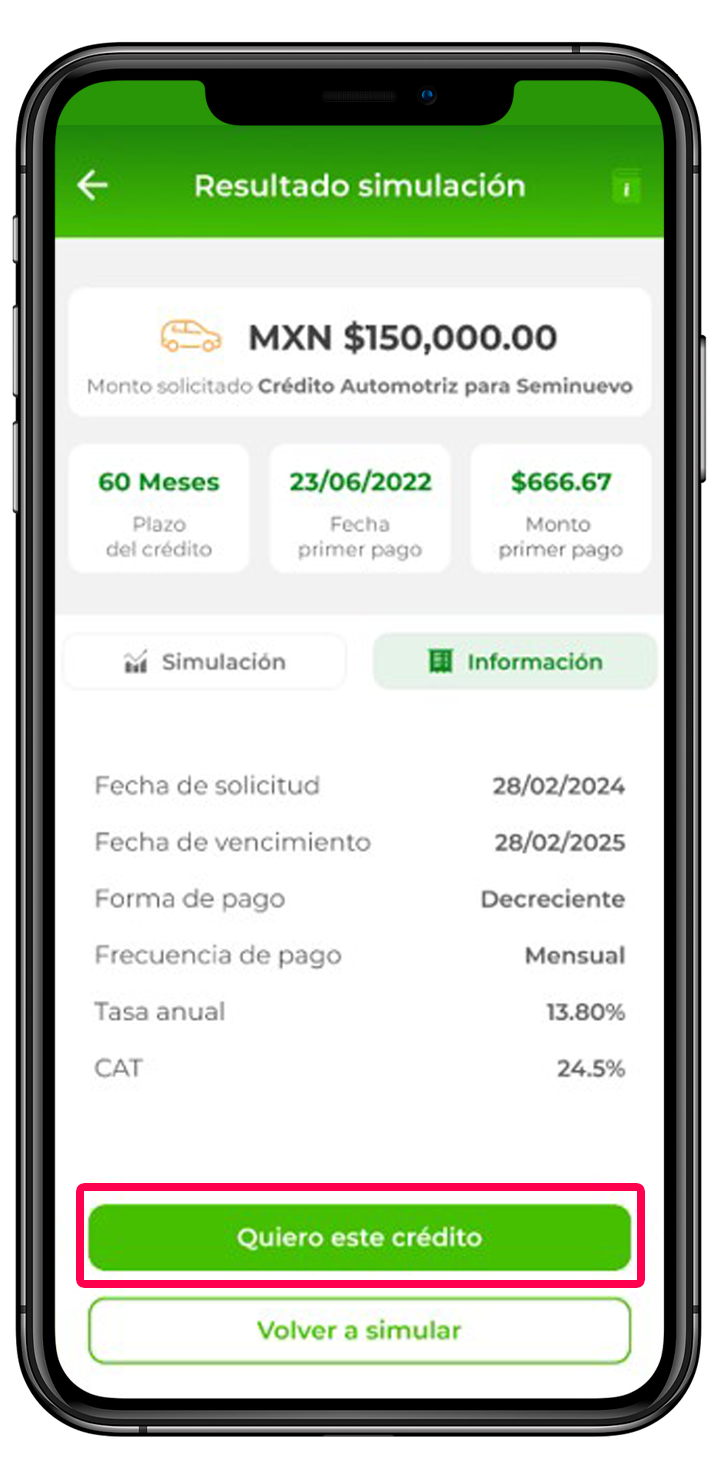Switch to the Simulación tab
Image resolution: width=720 pixels, height=1480 pixels.
tap(205, 662)
